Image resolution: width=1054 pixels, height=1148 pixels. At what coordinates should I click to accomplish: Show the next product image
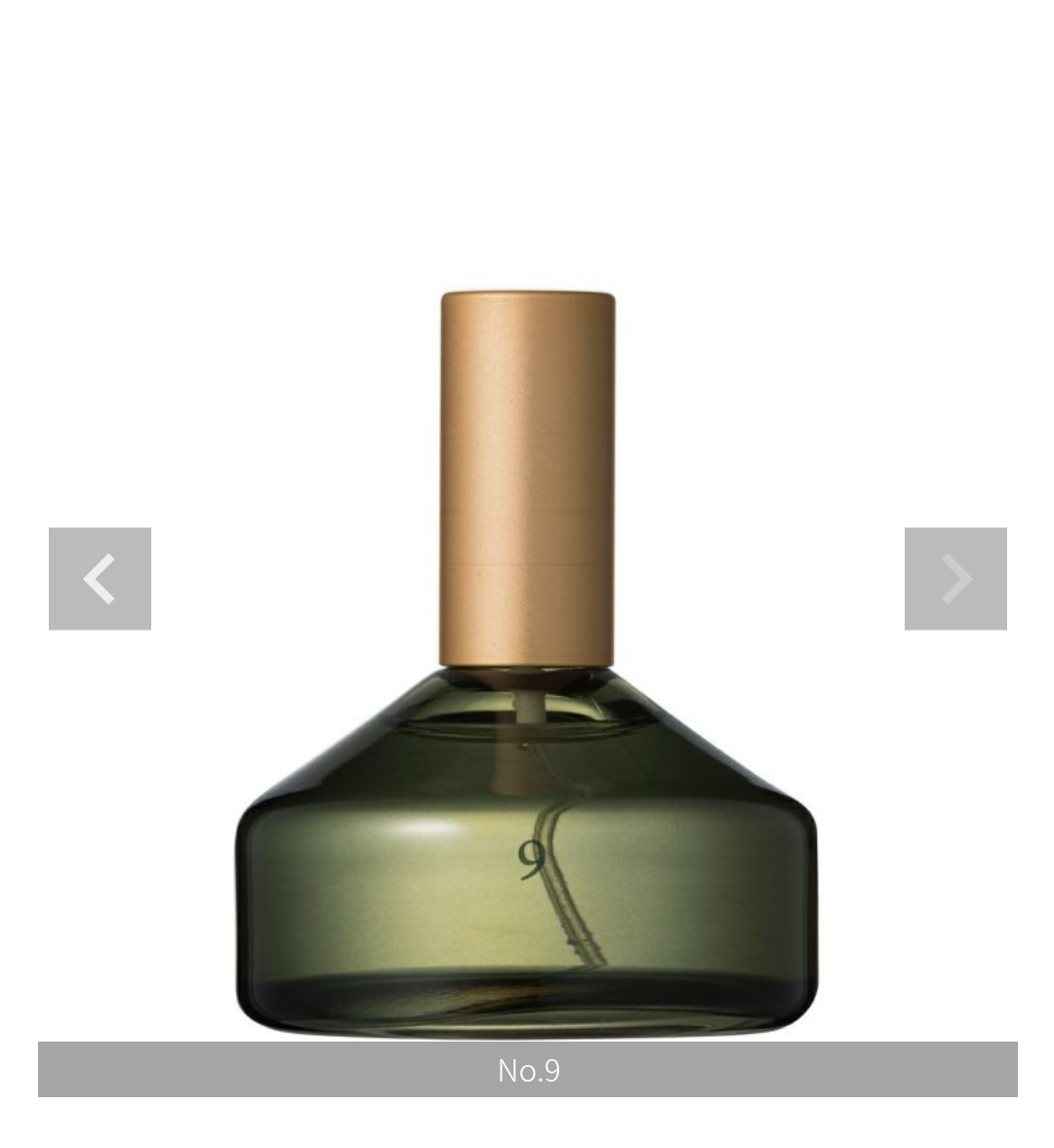(954, 579)
